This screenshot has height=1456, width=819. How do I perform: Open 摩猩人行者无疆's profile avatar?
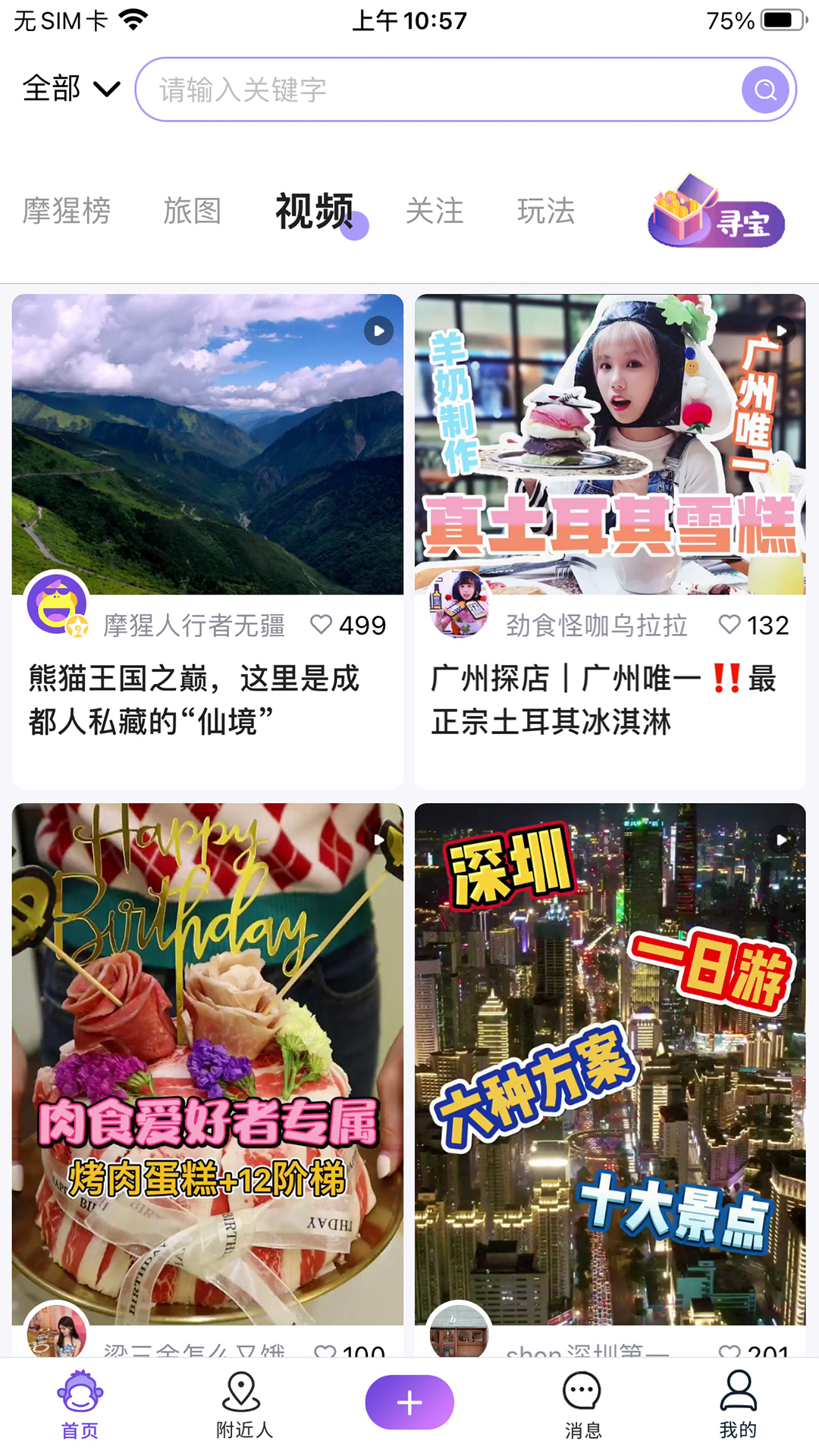coord(57,603)
